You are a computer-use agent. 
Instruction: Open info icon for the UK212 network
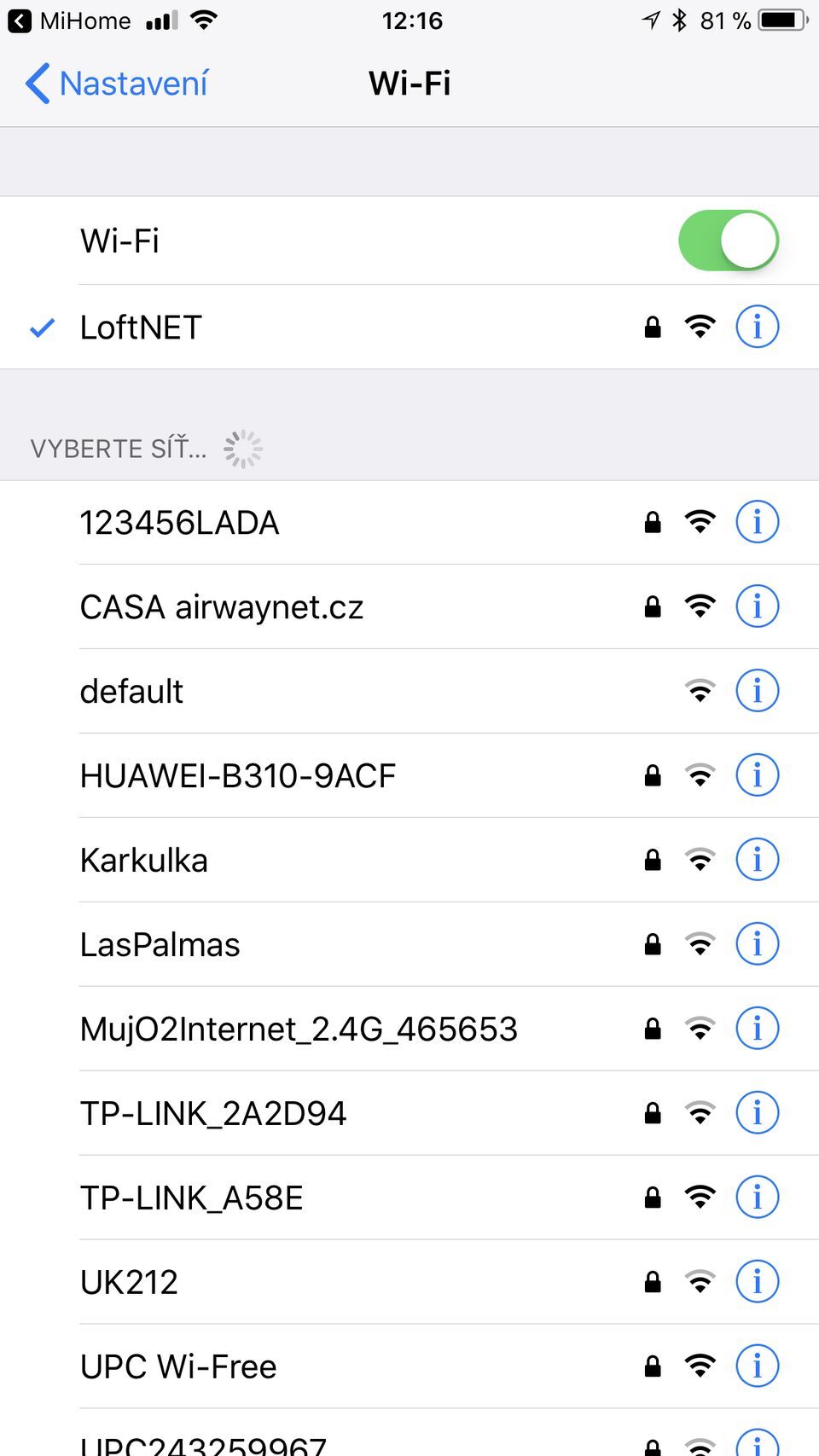pos(757,1282)
